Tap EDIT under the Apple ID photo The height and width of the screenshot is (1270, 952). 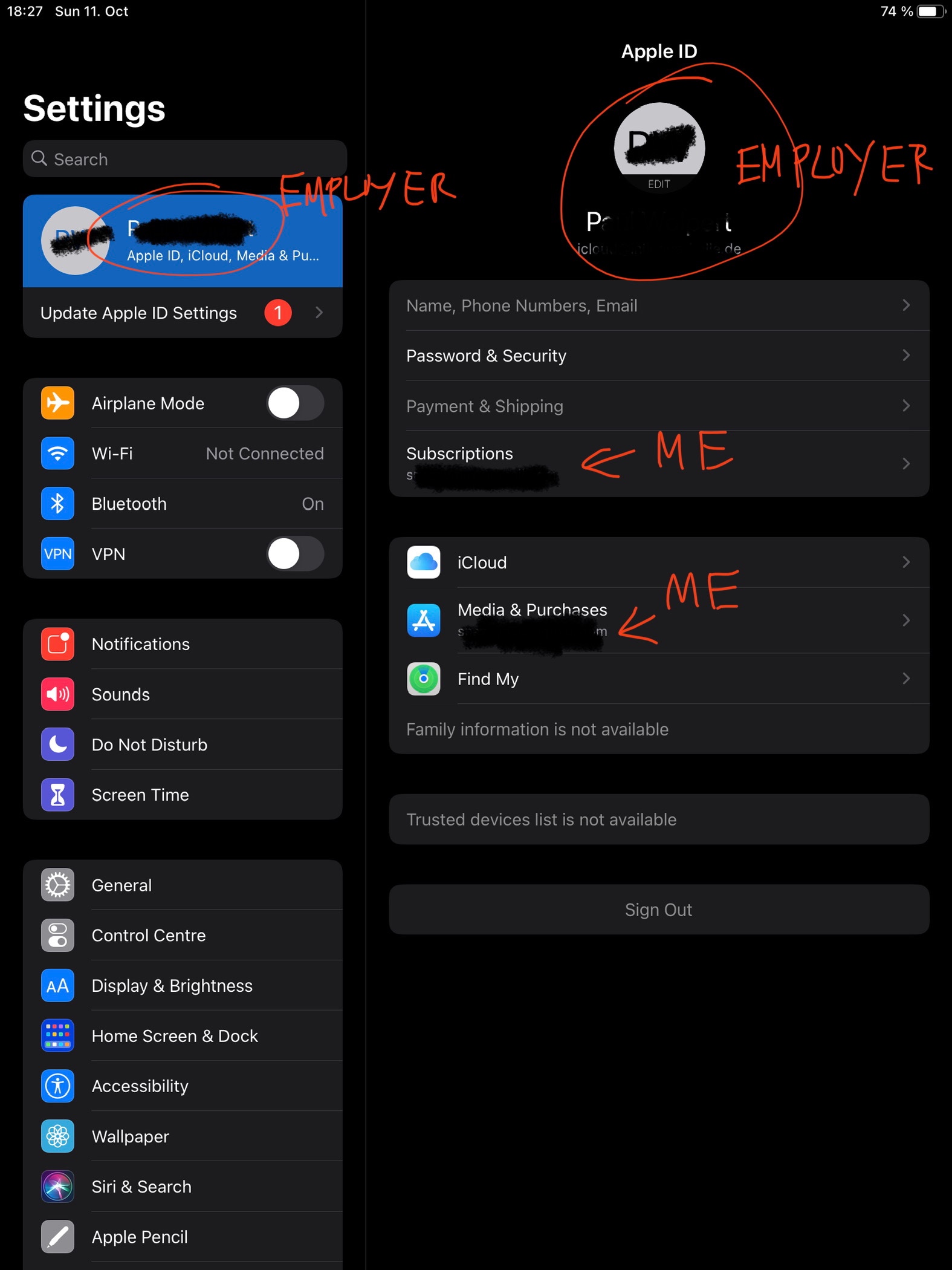[x=658, y=183]
